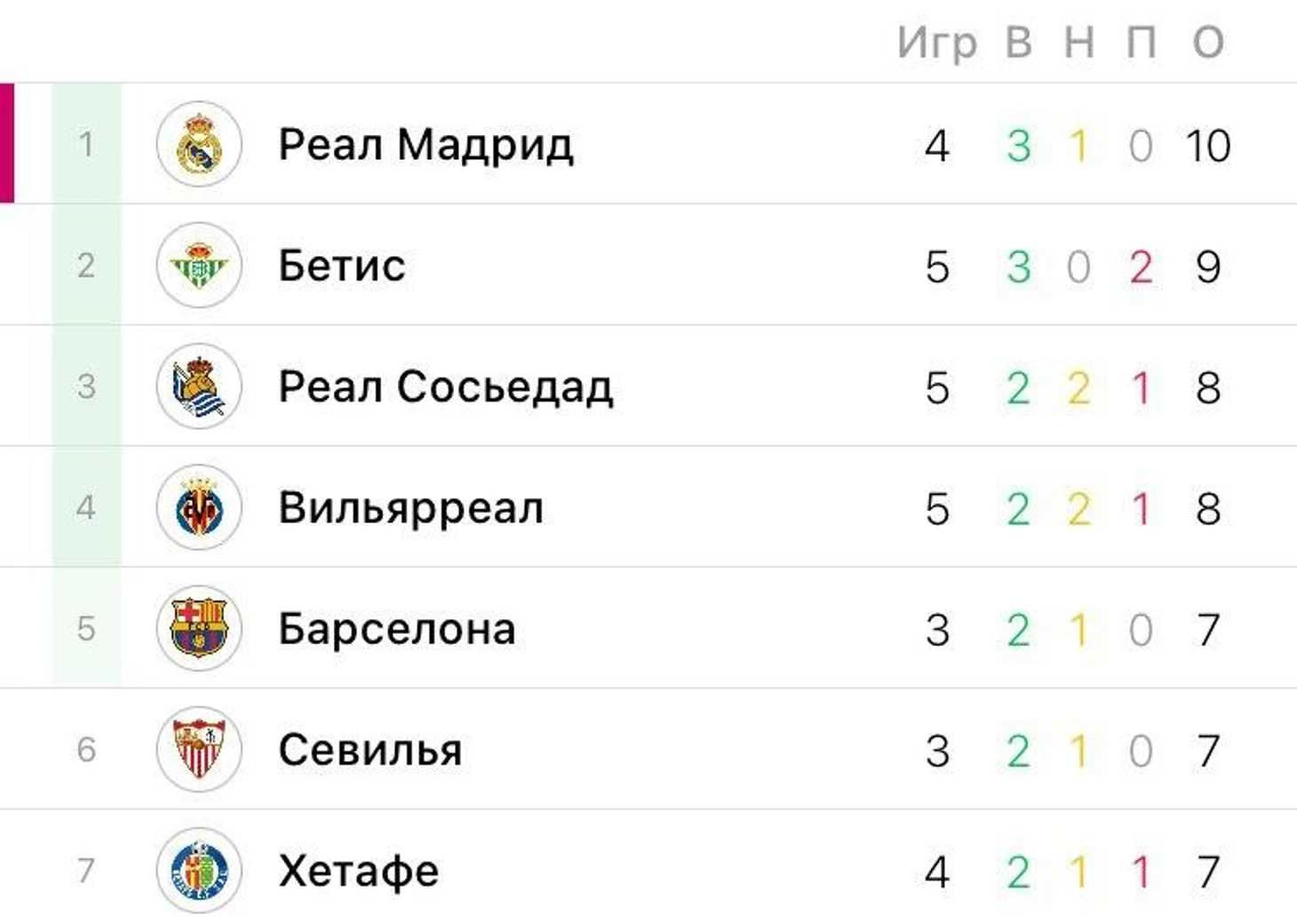The image size is (1297, 924).
Task: Select Реал Сосьедад in the standings
Action: pos(445,386)
